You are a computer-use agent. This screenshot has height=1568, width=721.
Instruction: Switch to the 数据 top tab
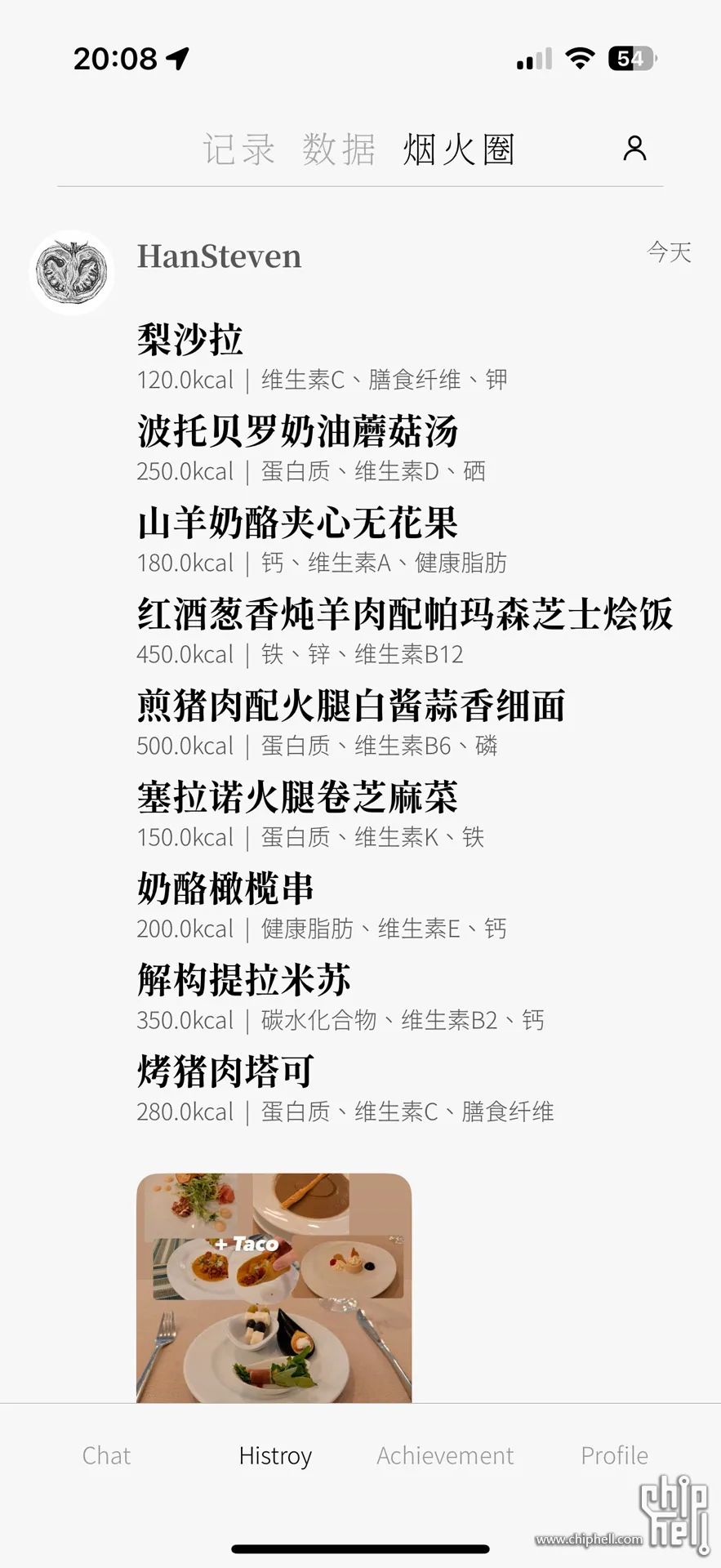pos(339,150)
